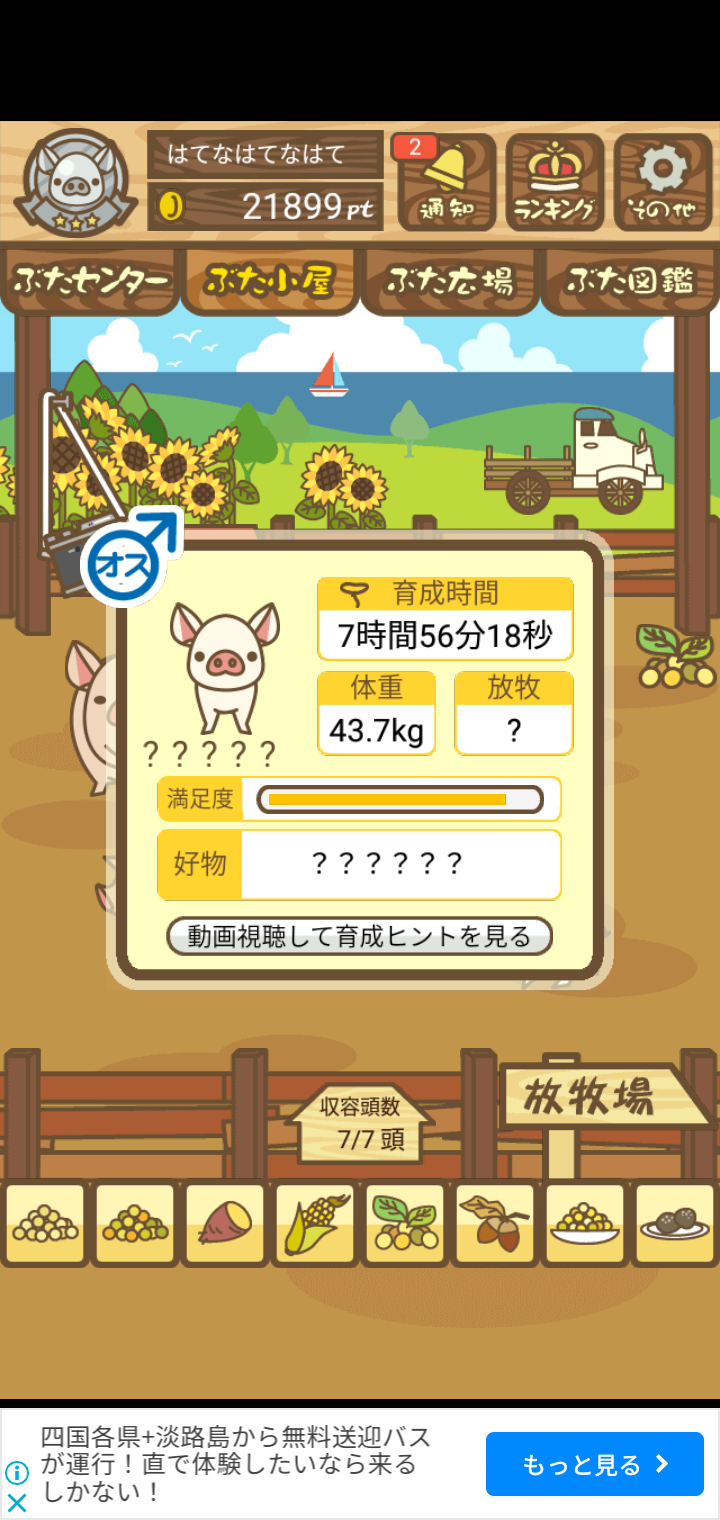
Task: Go to the ぶた広場 tab
Action: 450,281
